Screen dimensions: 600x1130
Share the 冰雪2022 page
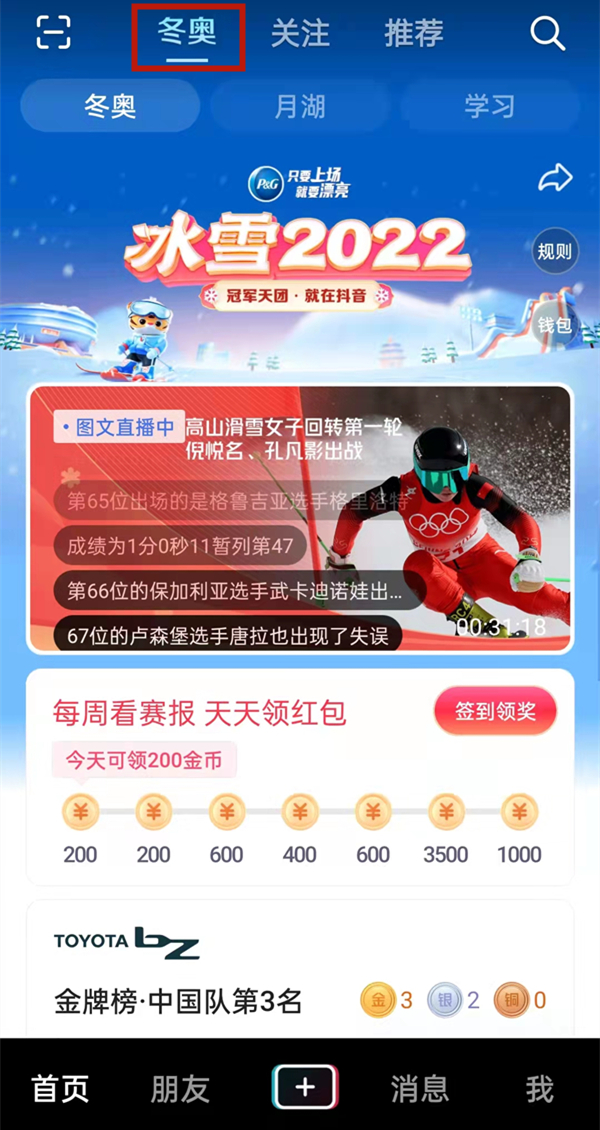[555, 179]
